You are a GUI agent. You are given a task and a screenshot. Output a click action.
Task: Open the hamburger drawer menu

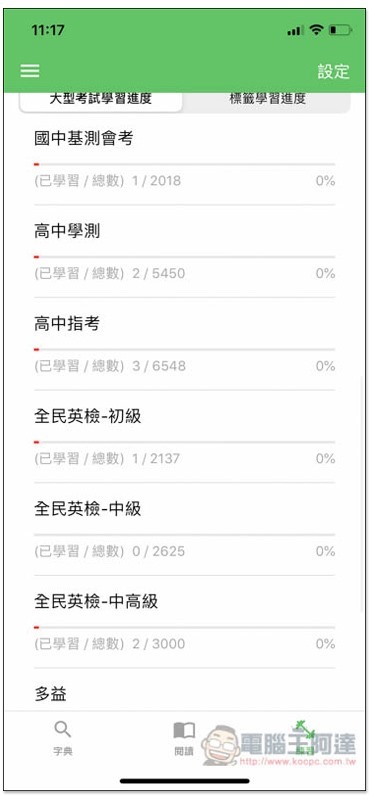pos(30,71)
